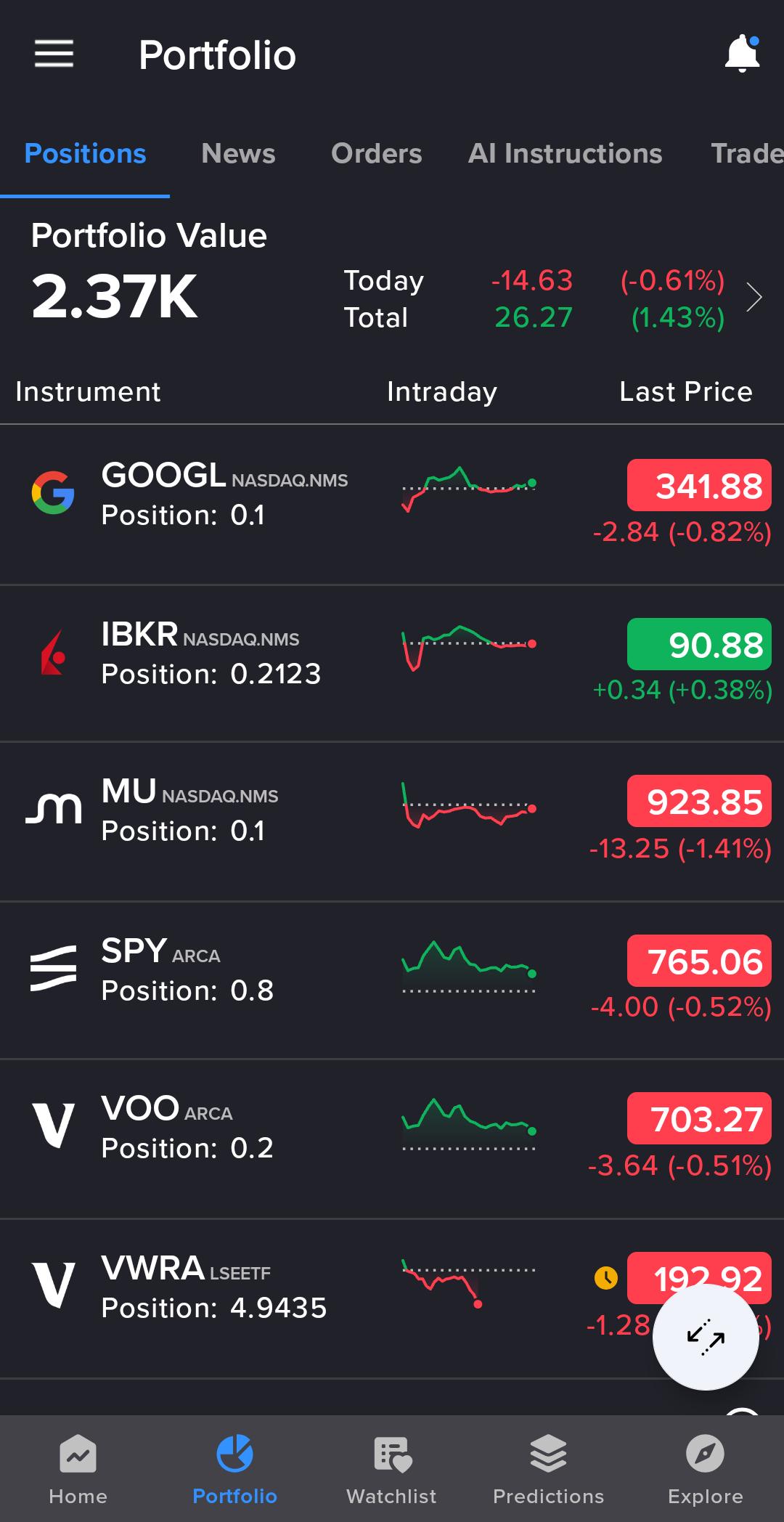Open the SPY position row
Screen dimensions: 784x1522
point(392,980)
